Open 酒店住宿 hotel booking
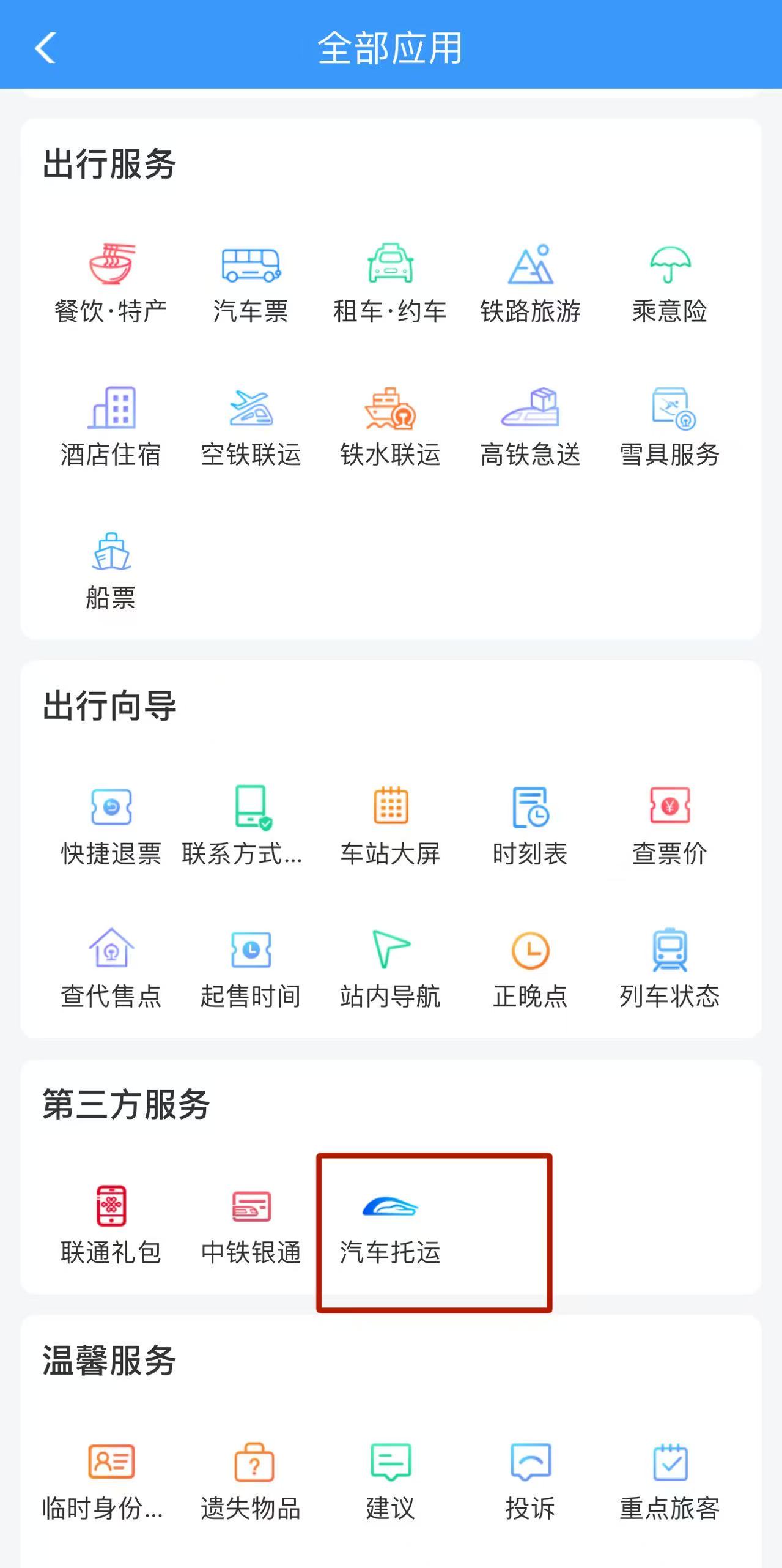 pos(111,426)
